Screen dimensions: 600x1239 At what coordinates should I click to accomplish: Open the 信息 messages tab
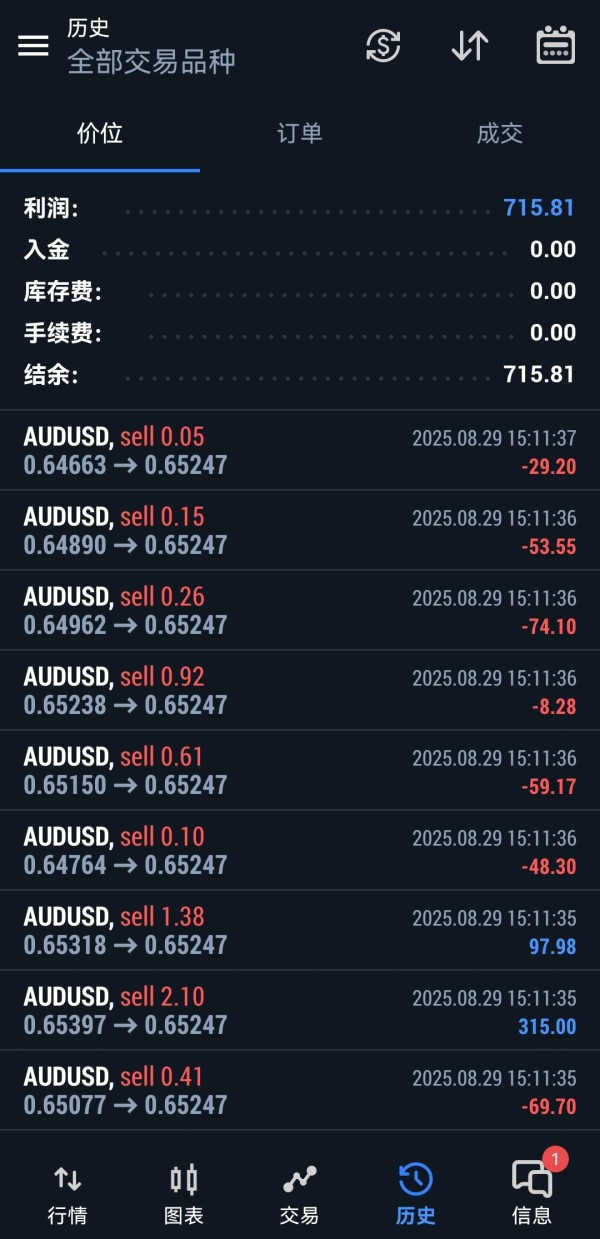tap(531, 1193)
